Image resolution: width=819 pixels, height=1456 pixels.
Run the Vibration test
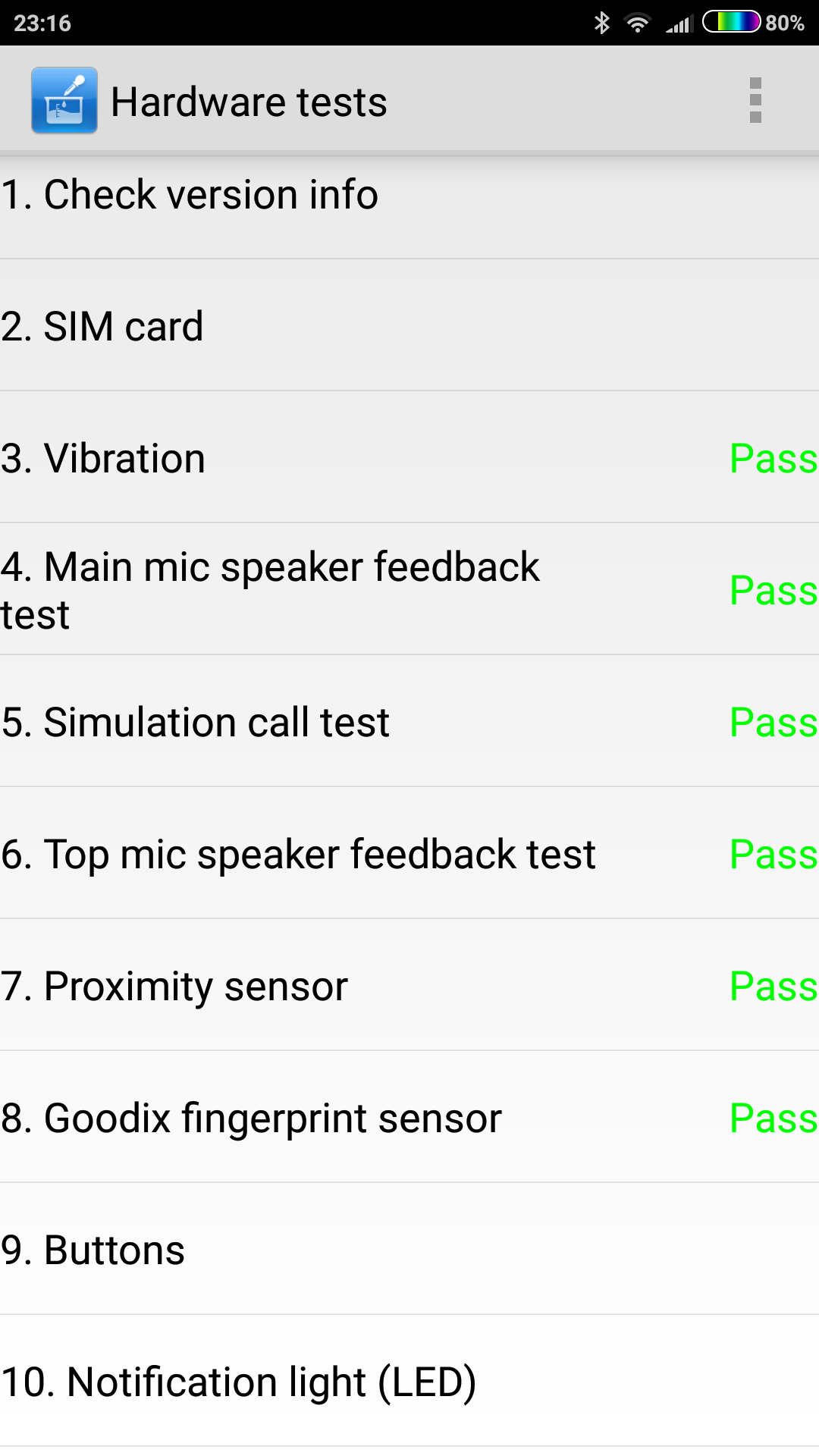click(104, 459)
